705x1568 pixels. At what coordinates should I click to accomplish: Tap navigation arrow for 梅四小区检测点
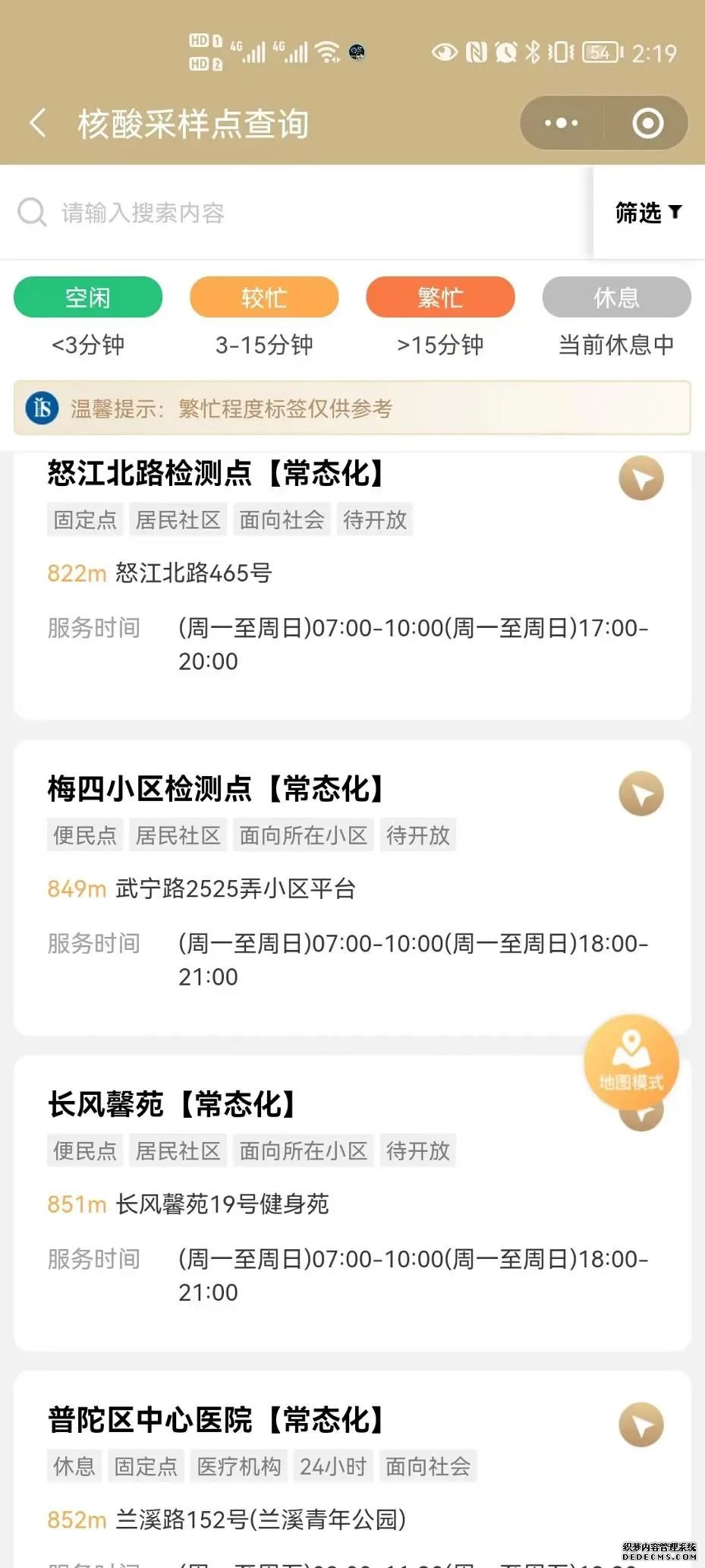pyautogui.click(x=641, y=793)
